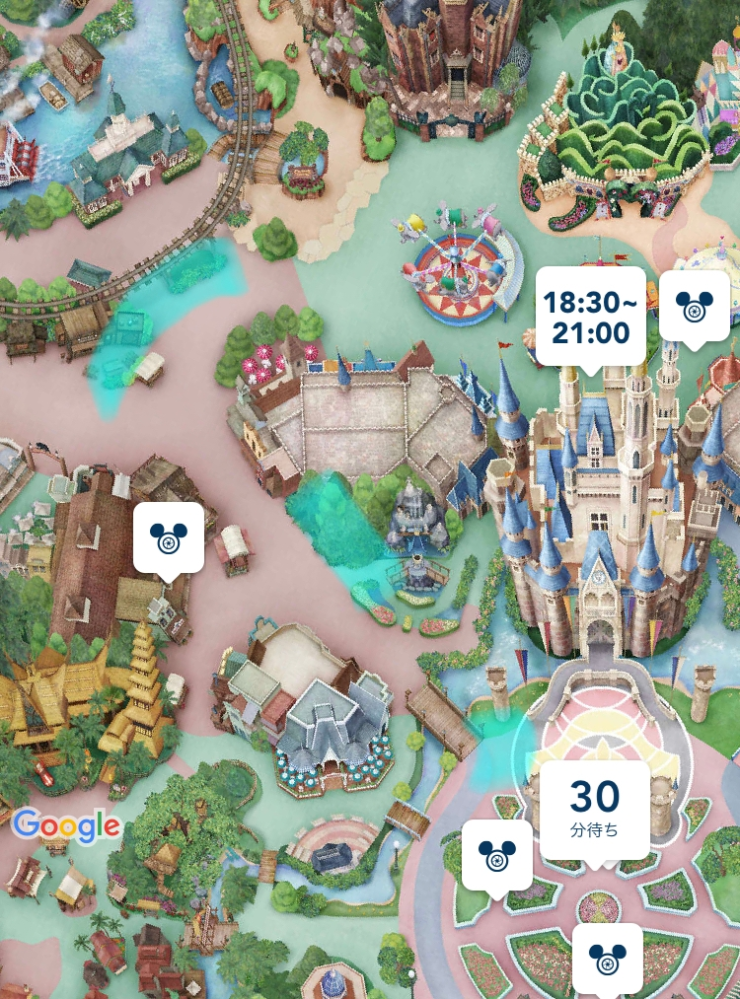Screen dimensions: 740x999
Task: Open Mickey pin by the brown-roofed building
Action: [x=168, y=538]
